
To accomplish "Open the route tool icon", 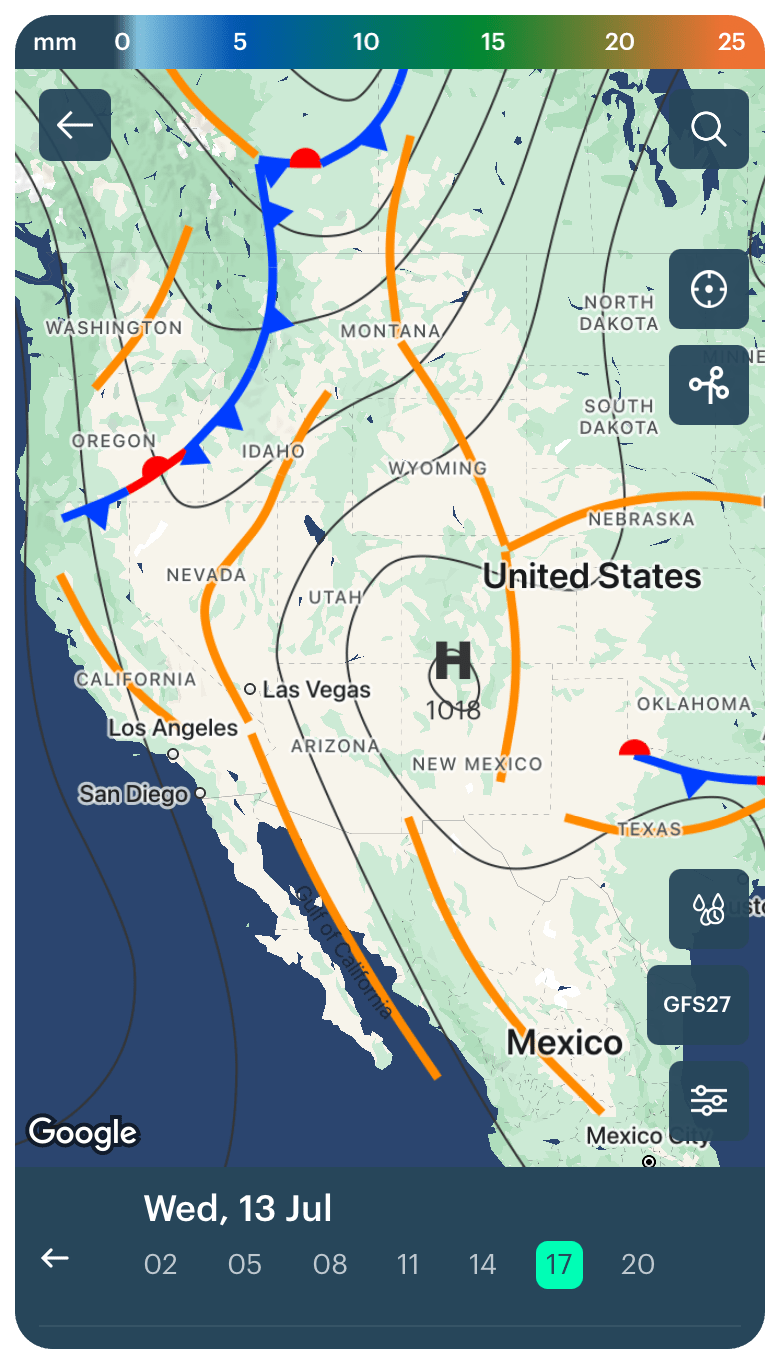I will [x=708, y=385].
